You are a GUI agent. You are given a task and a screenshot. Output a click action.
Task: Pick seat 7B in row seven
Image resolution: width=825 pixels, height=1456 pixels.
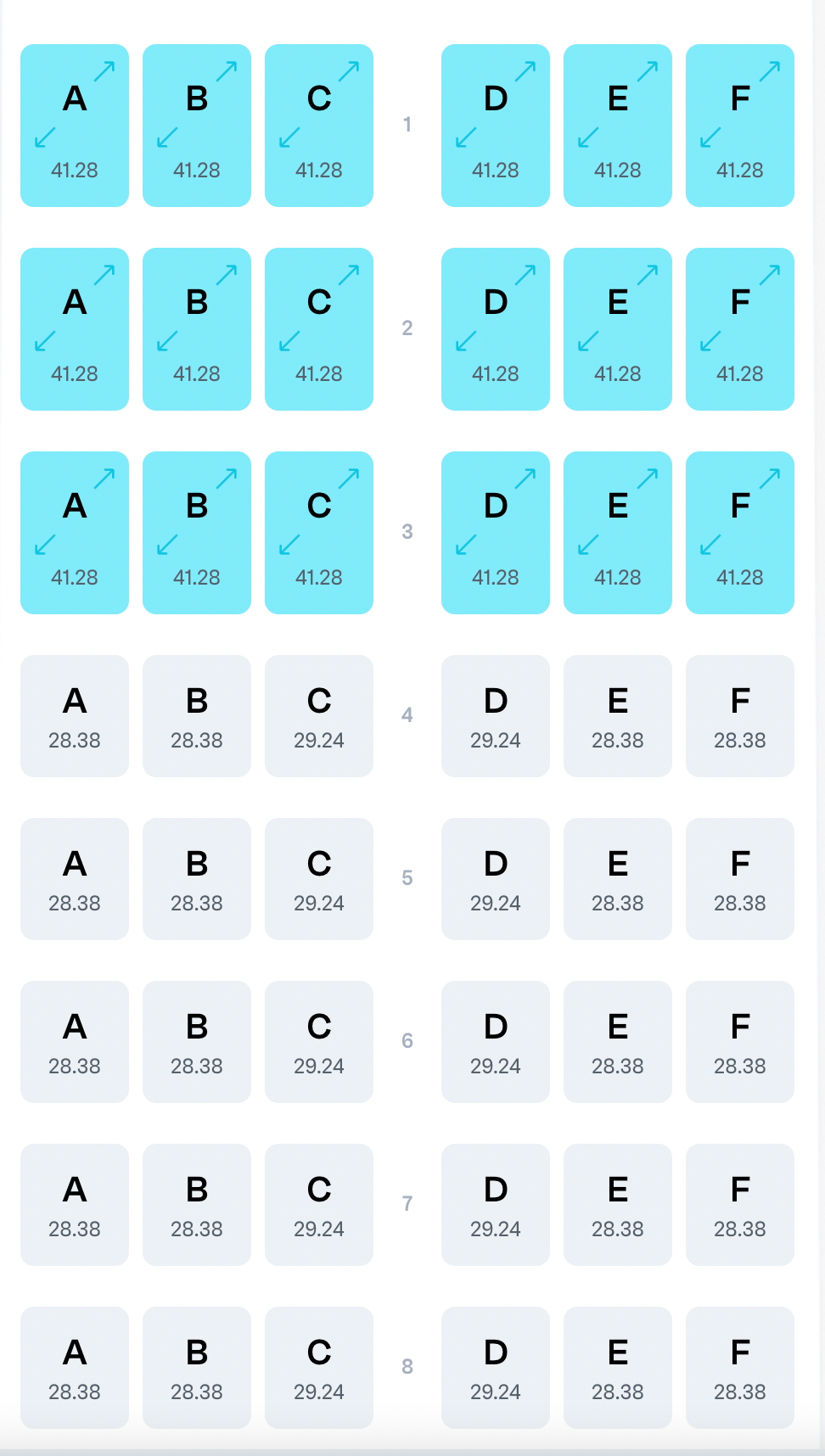pyautogui.click(x=197, y=1205)
